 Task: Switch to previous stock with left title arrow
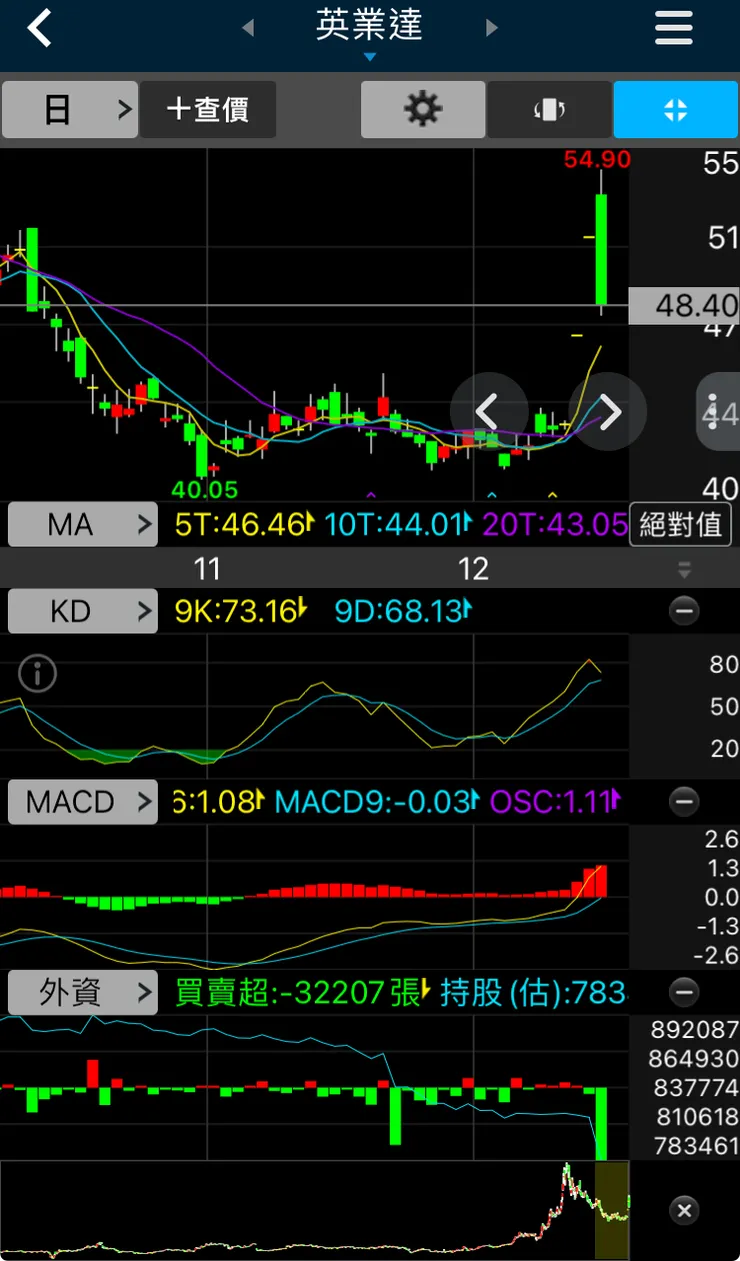246,28
